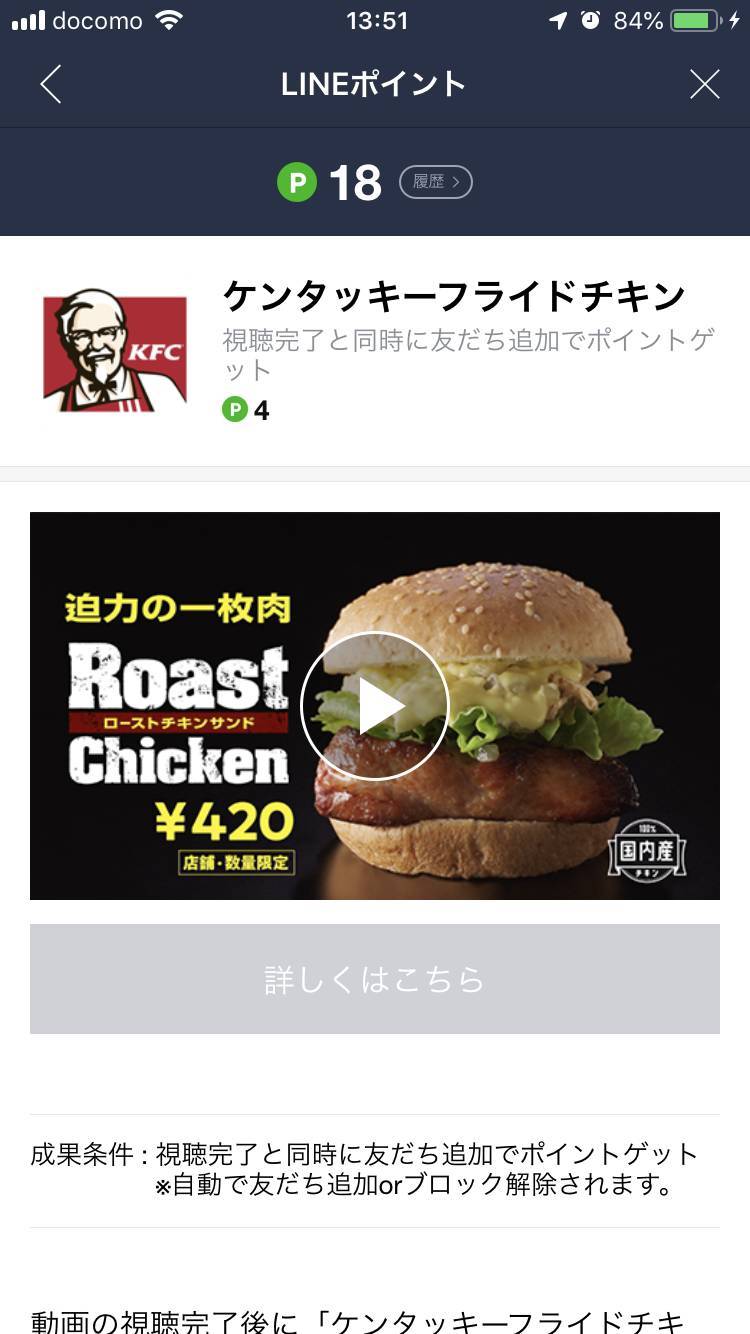The width and height of the screenshot is (750, 1334).
Task: Tap the 詳しくはこちら button
Action: [x=375, y=979]
